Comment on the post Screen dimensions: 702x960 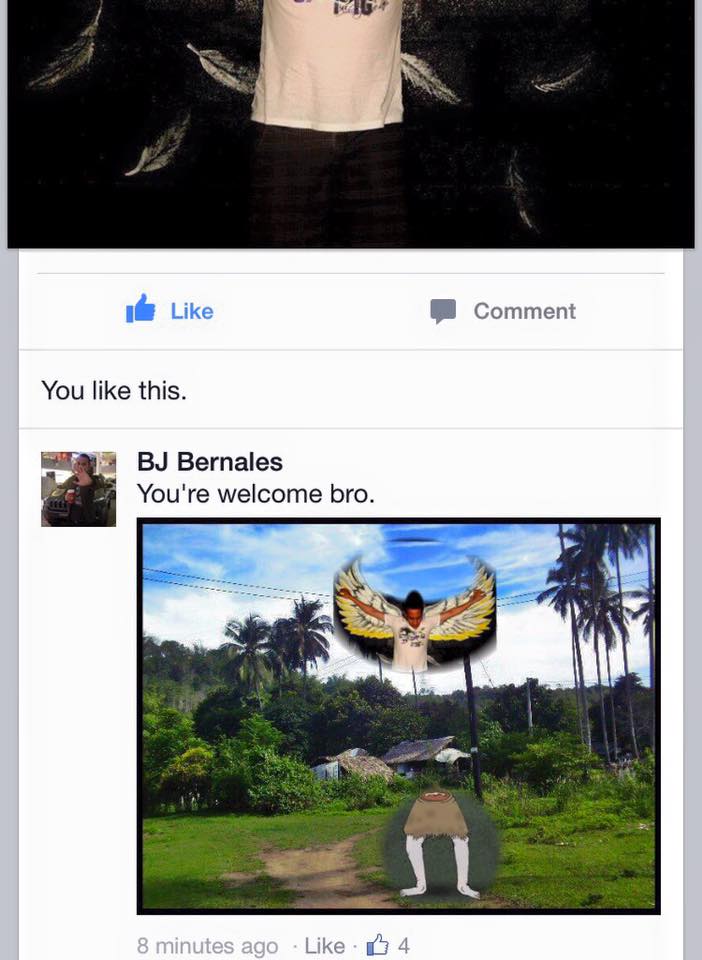coord(503,311)
